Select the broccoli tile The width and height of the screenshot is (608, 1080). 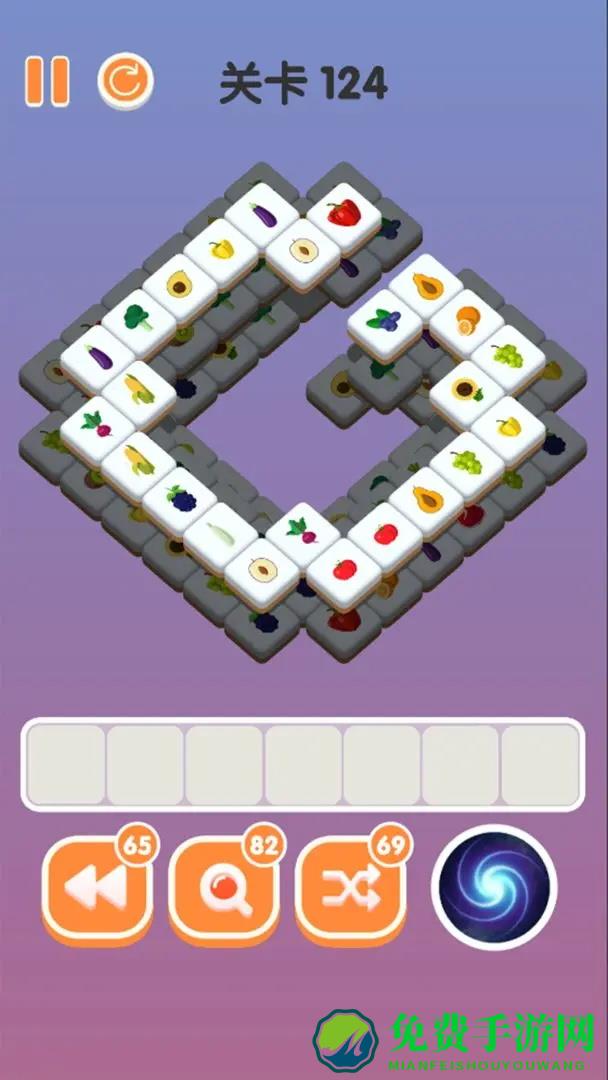tap(137, 318)
